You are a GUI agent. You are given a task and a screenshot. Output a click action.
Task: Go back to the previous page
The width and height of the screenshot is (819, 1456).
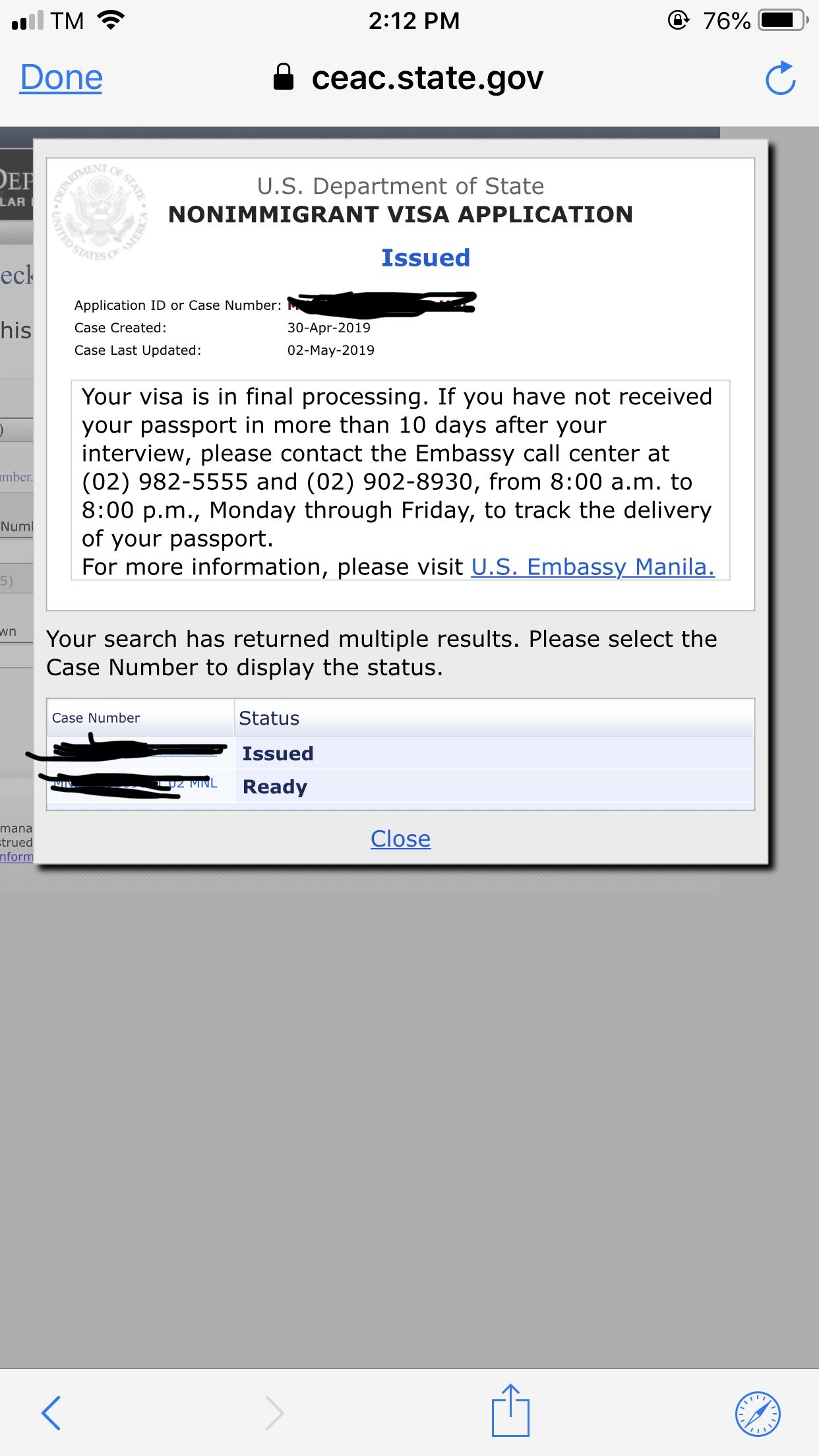pyautogui.click(x=51, y=1412)
